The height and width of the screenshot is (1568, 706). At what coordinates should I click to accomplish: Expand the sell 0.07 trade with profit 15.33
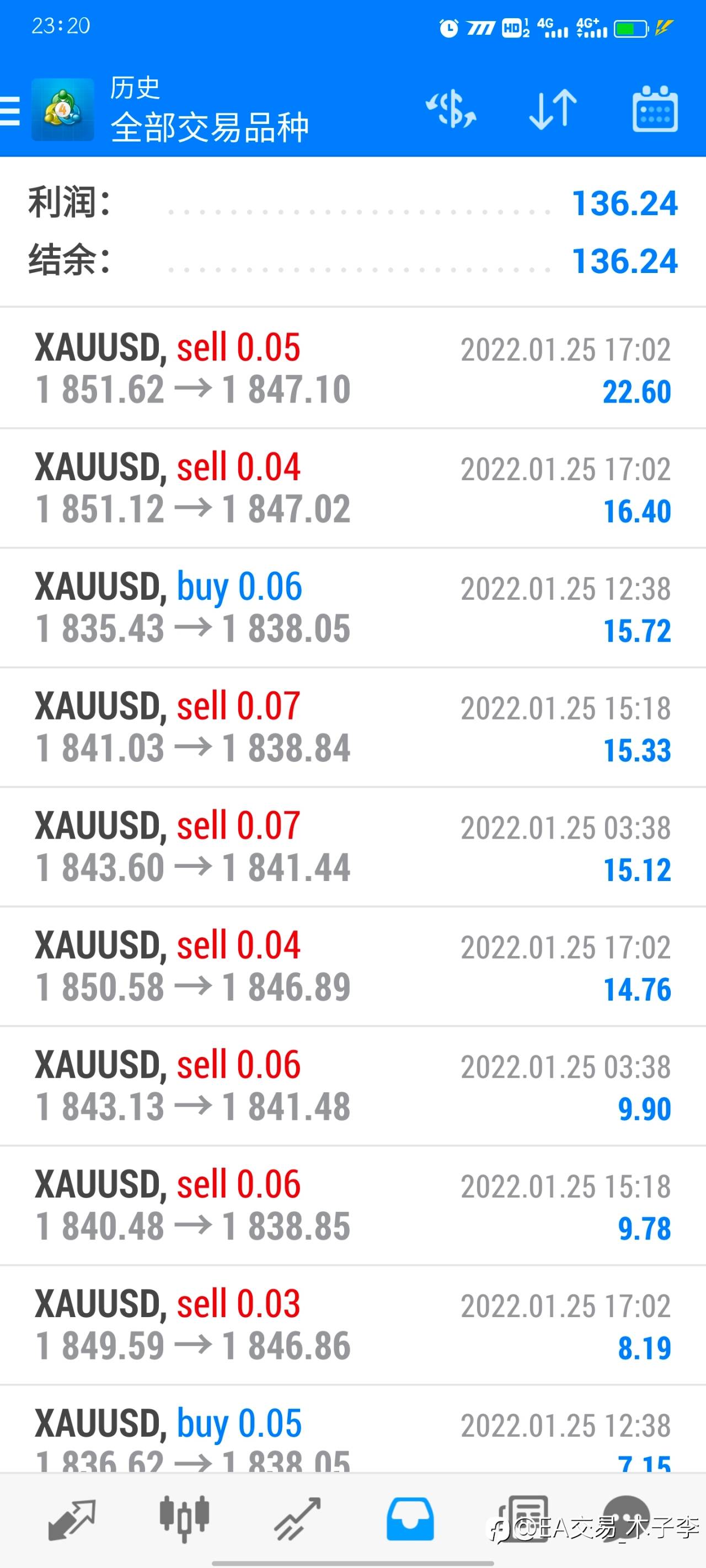click(354, 727)
